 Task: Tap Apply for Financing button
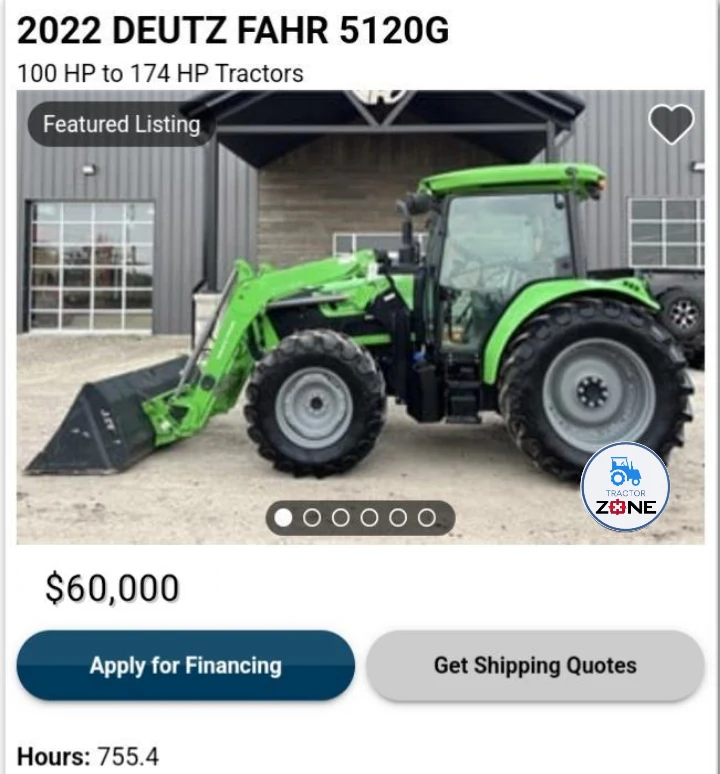coord(186,666)
